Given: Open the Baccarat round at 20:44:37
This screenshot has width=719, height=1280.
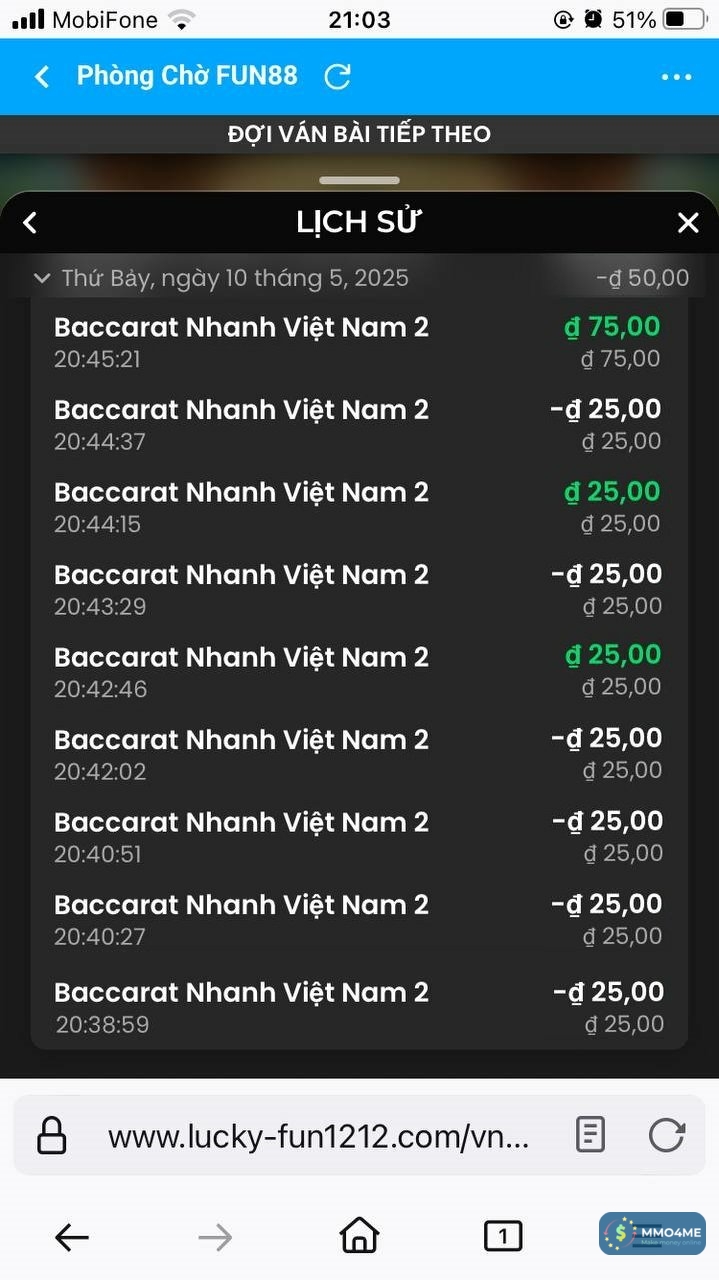Looking at the screenshot, I should point(358,424).
